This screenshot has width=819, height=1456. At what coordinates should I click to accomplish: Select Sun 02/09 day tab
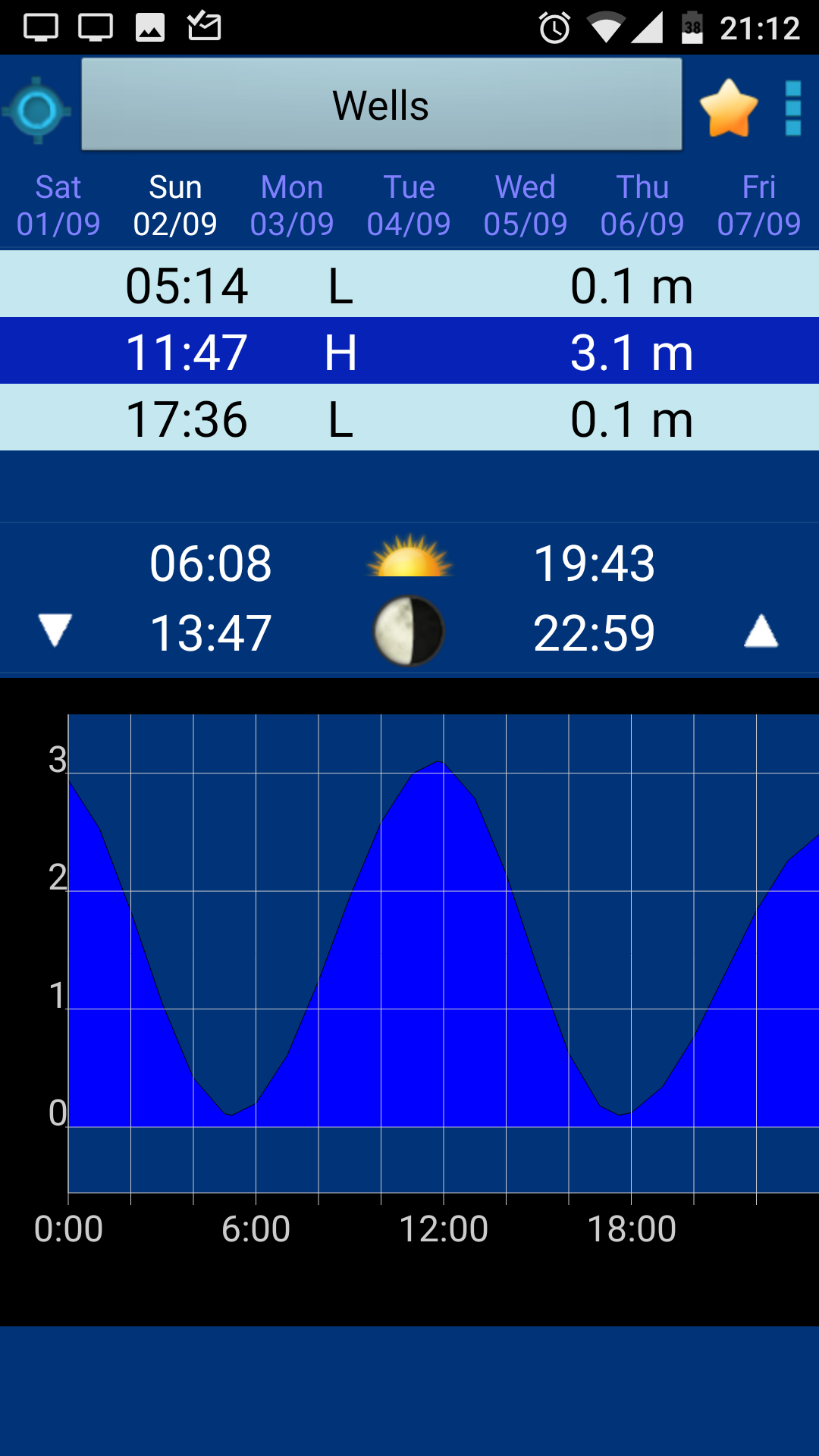[175, 206]
